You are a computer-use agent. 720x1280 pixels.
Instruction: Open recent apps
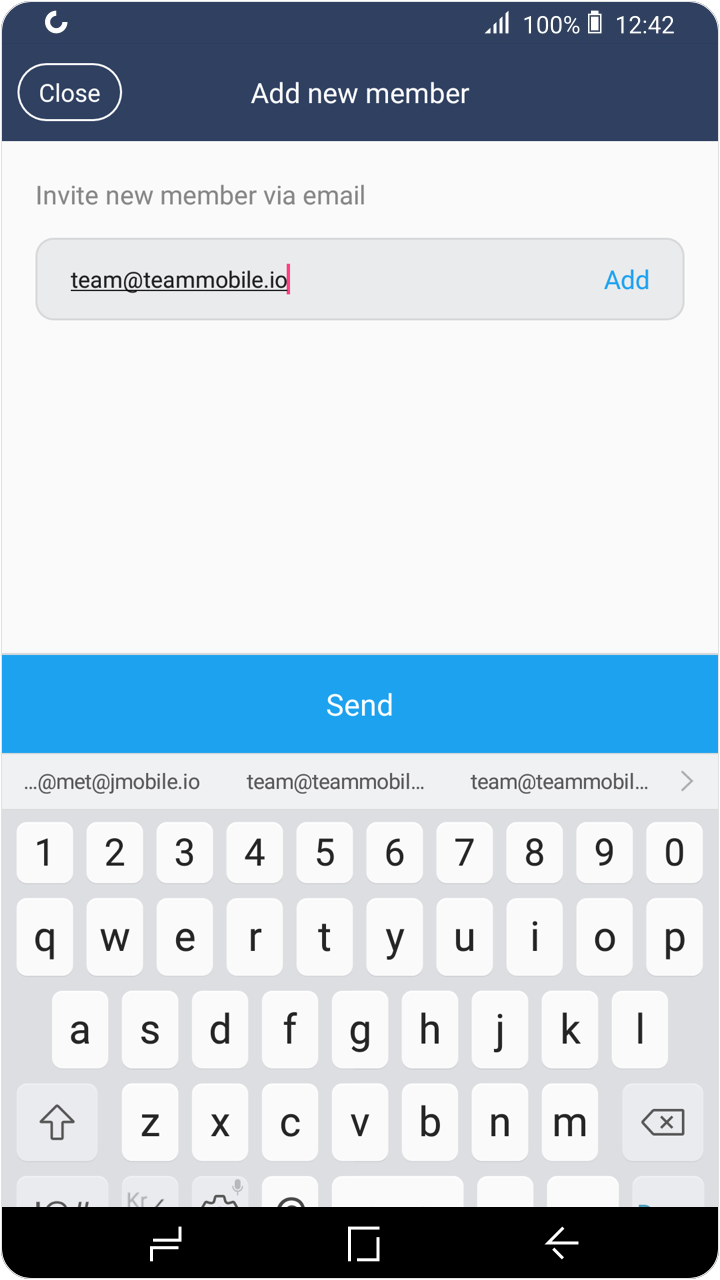165,1244
